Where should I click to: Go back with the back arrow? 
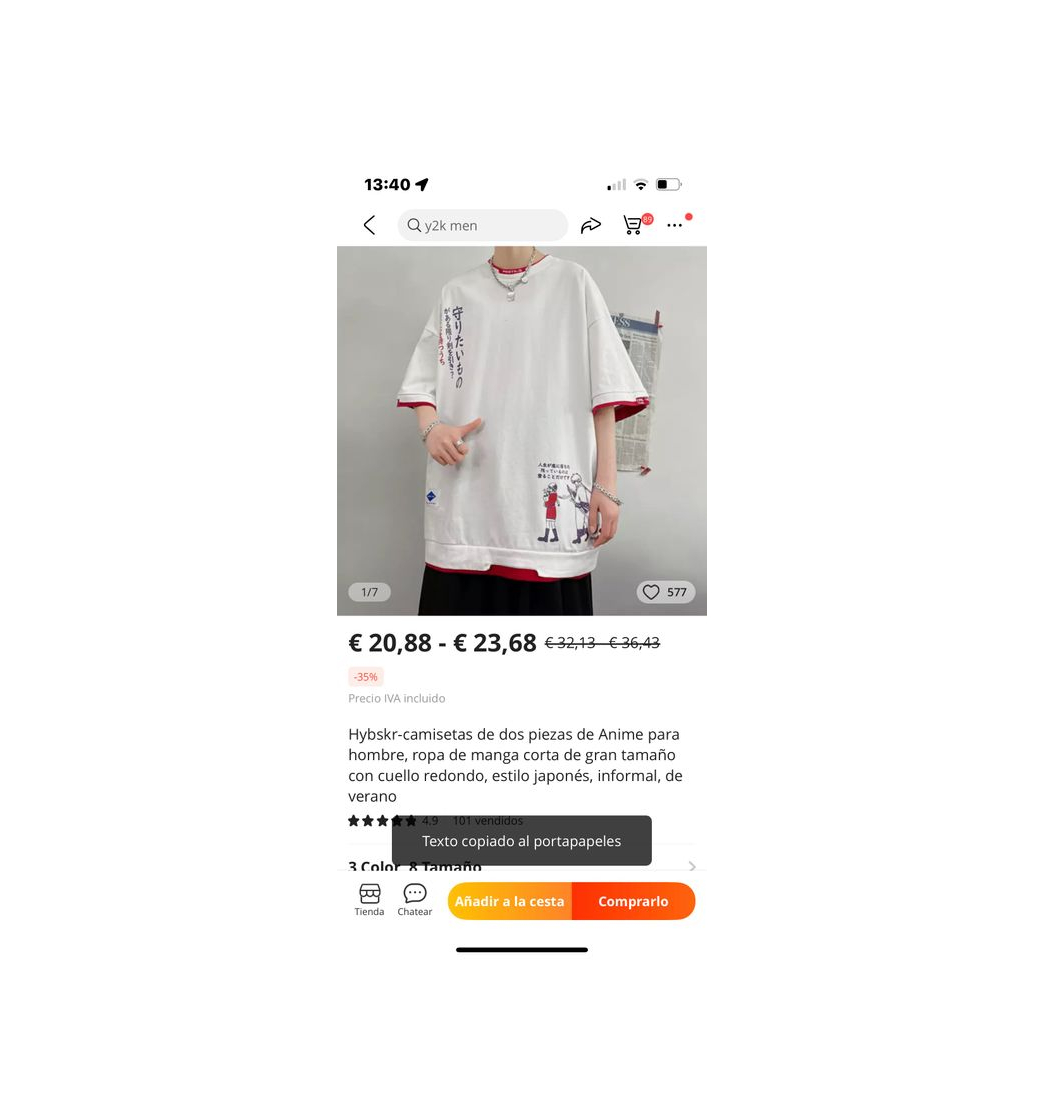click(x=369, y=225)
